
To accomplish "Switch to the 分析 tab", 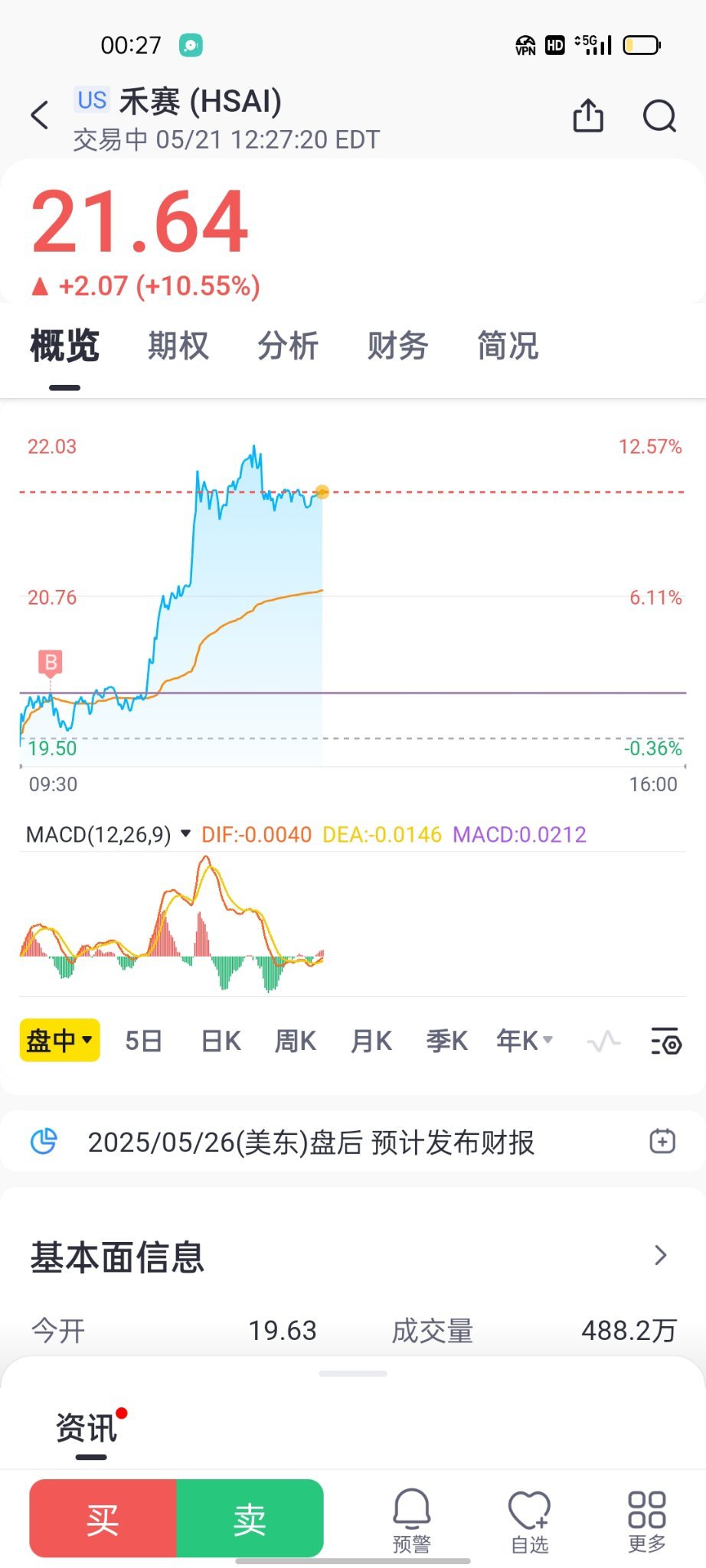I will pyautogui.click(x=288, y=346).
